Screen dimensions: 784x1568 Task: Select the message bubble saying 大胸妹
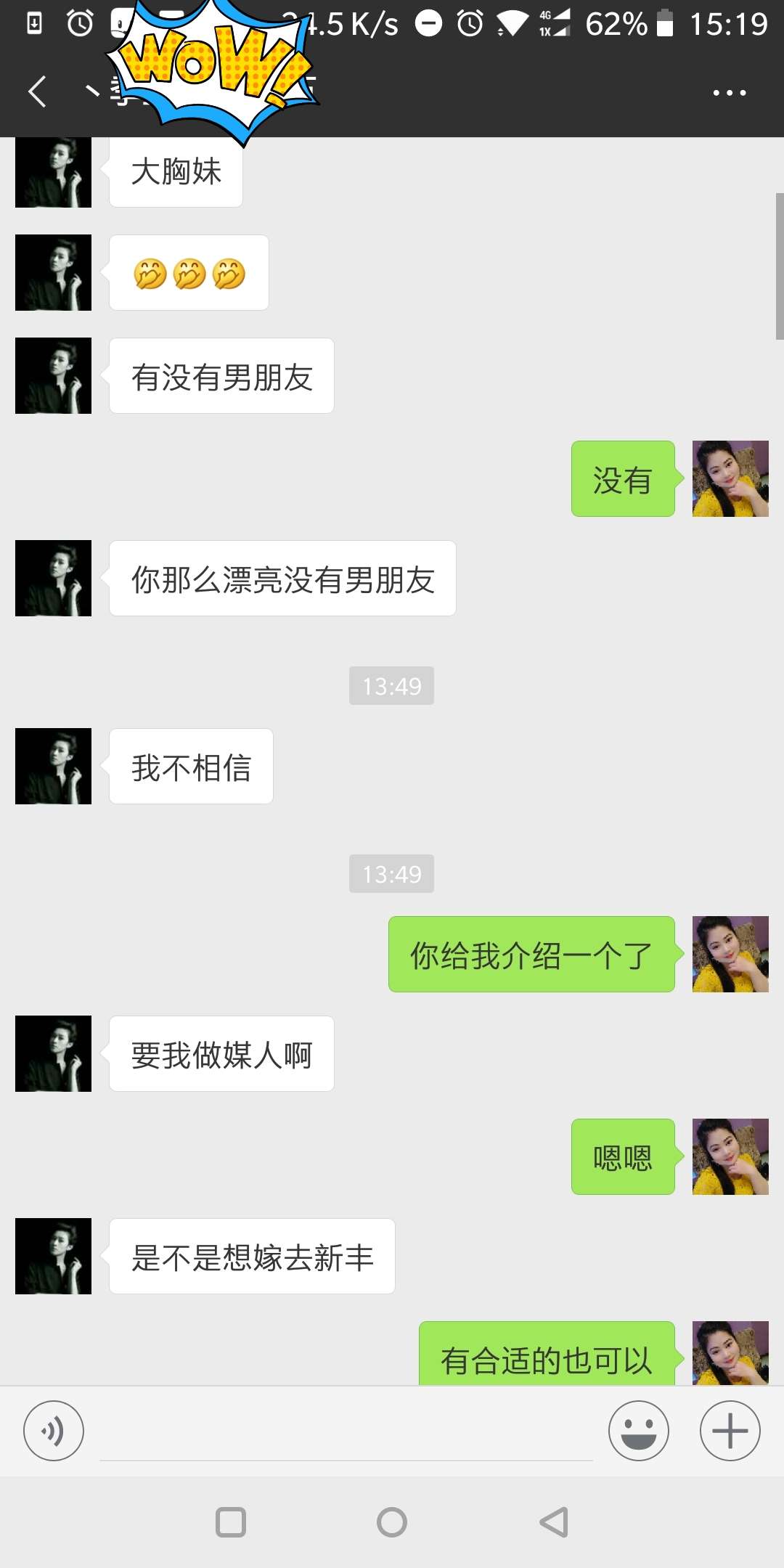coord(176,172)
